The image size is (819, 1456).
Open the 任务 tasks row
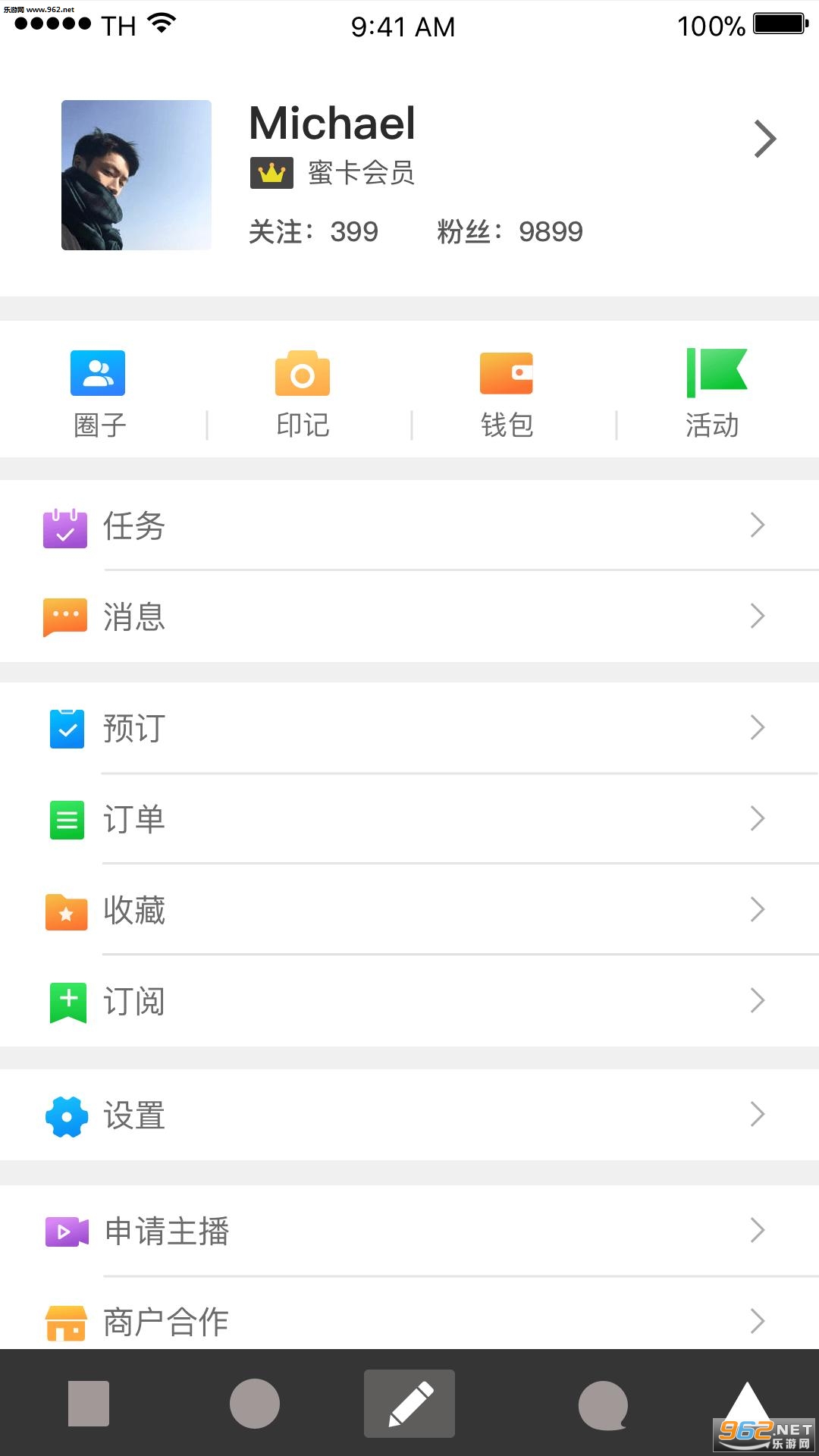[x=409, y=526]
